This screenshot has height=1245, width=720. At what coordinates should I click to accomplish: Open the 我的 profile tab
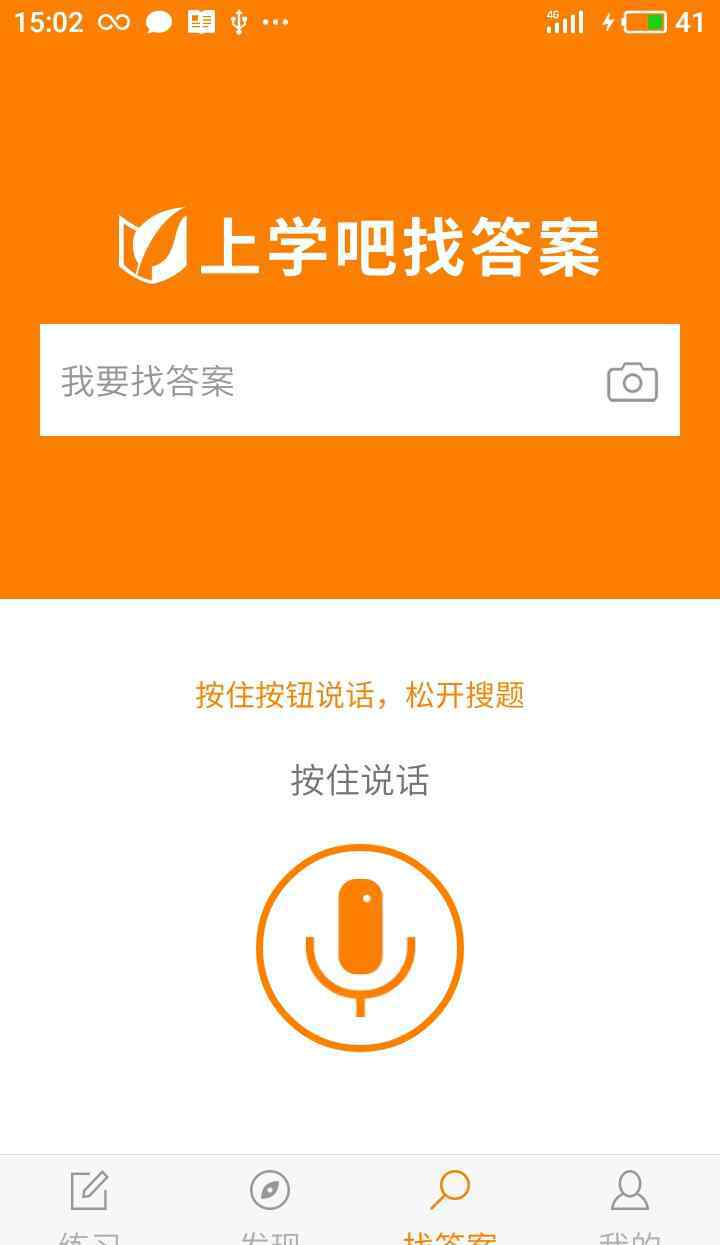click(630, 1202)
